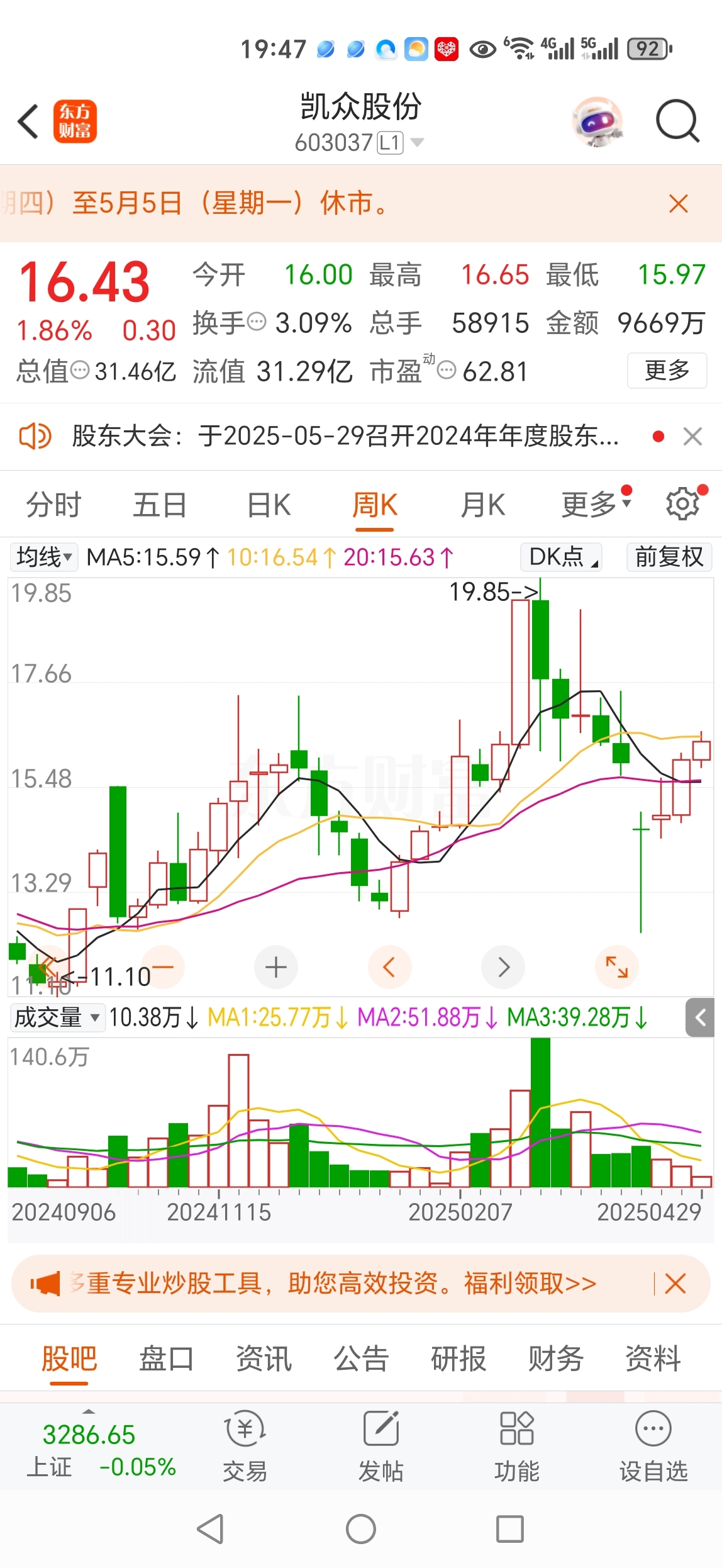Tap the system home button
722x1568 pixels.
(361, 1529)
